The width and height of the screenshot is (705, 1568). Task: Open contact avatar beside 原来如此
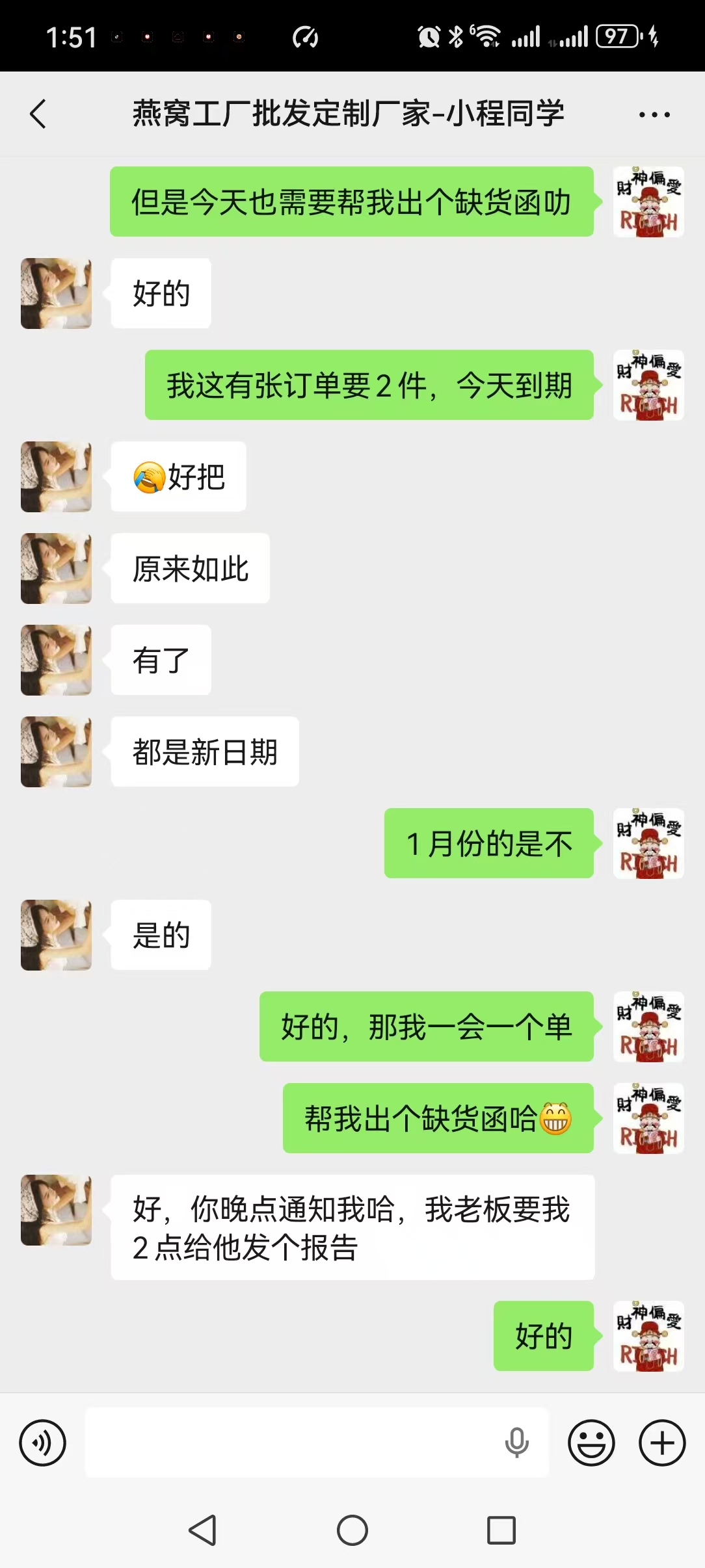pos(56,569)
